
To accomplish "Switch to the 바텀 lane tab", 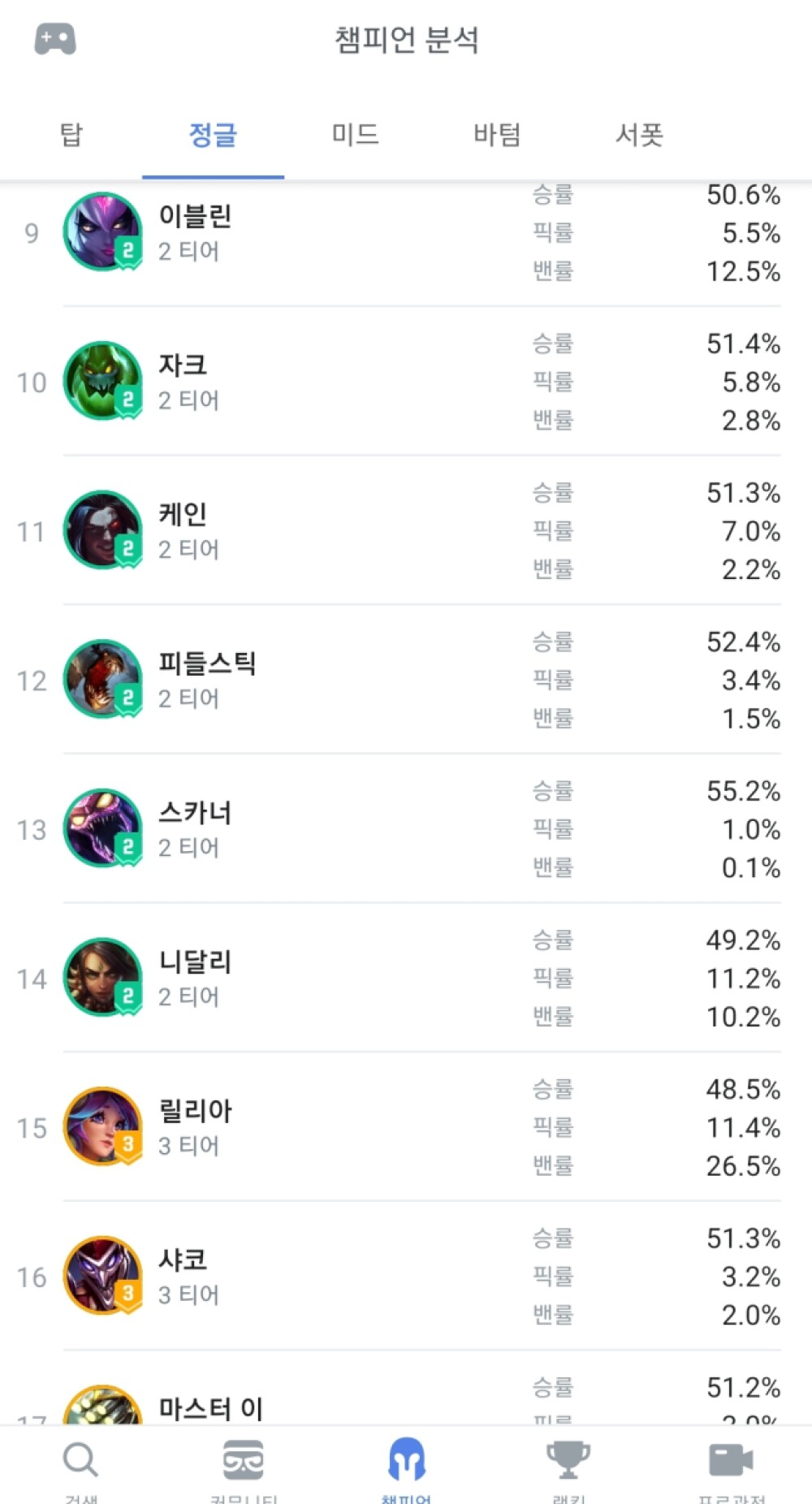I will pyautogui.click(x=497, y=134).
